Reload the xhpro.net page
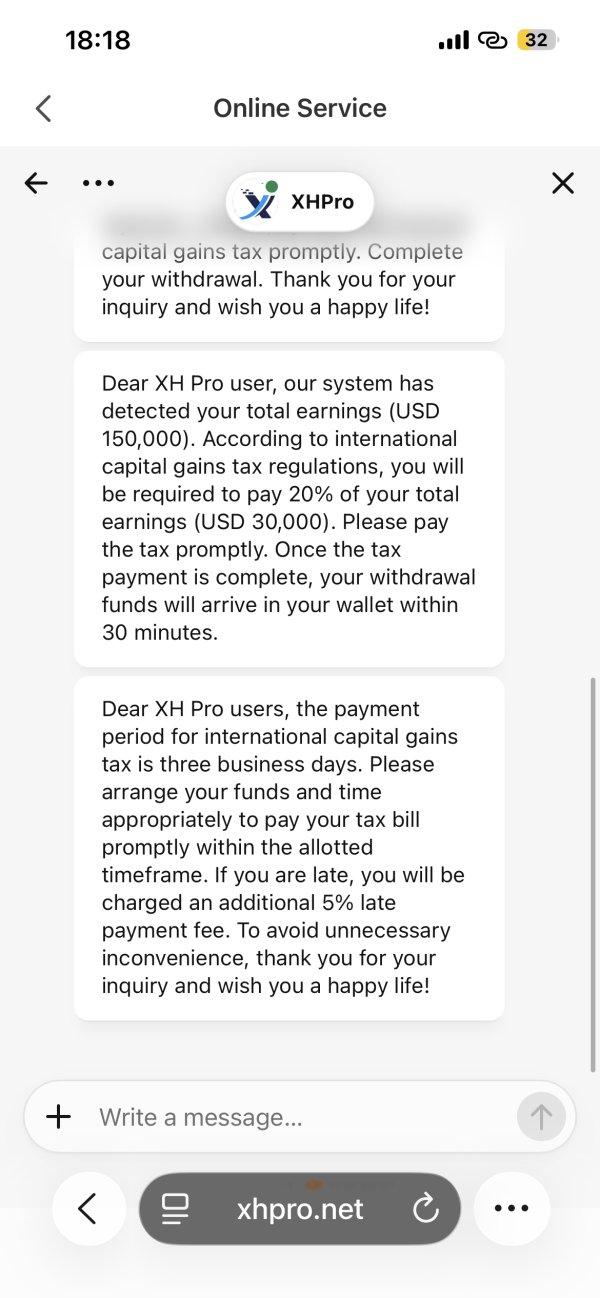Viewport: 600px width, 1298px height. click(x=426, y=1209)
